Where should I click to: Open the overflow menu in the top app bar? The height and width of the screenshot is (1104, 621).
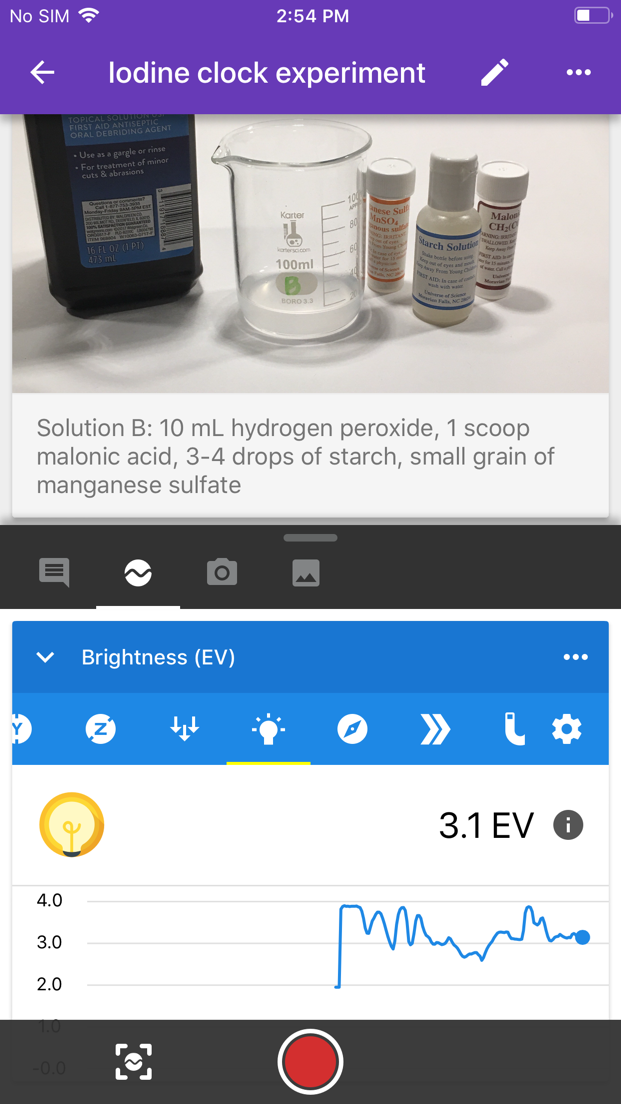[579, 73]
